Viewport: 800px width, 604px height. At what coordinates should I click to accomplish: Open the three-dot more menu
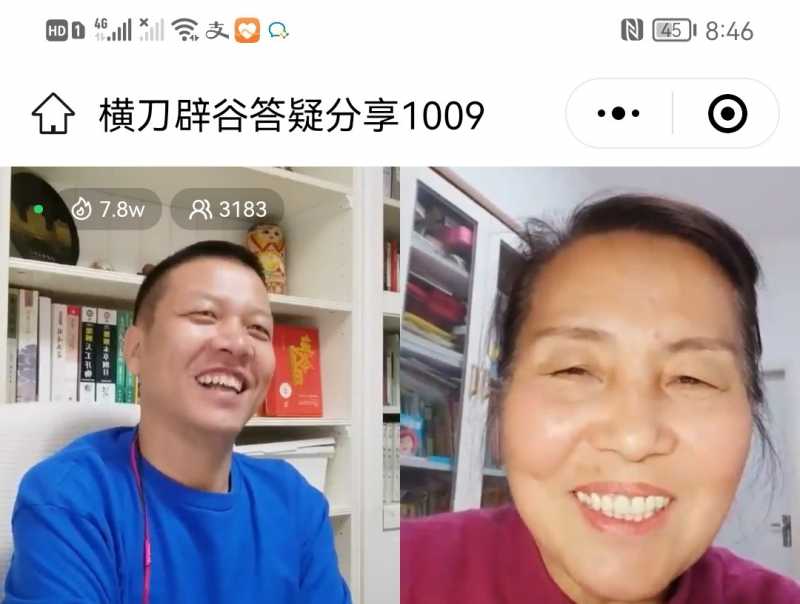(619, 114)
